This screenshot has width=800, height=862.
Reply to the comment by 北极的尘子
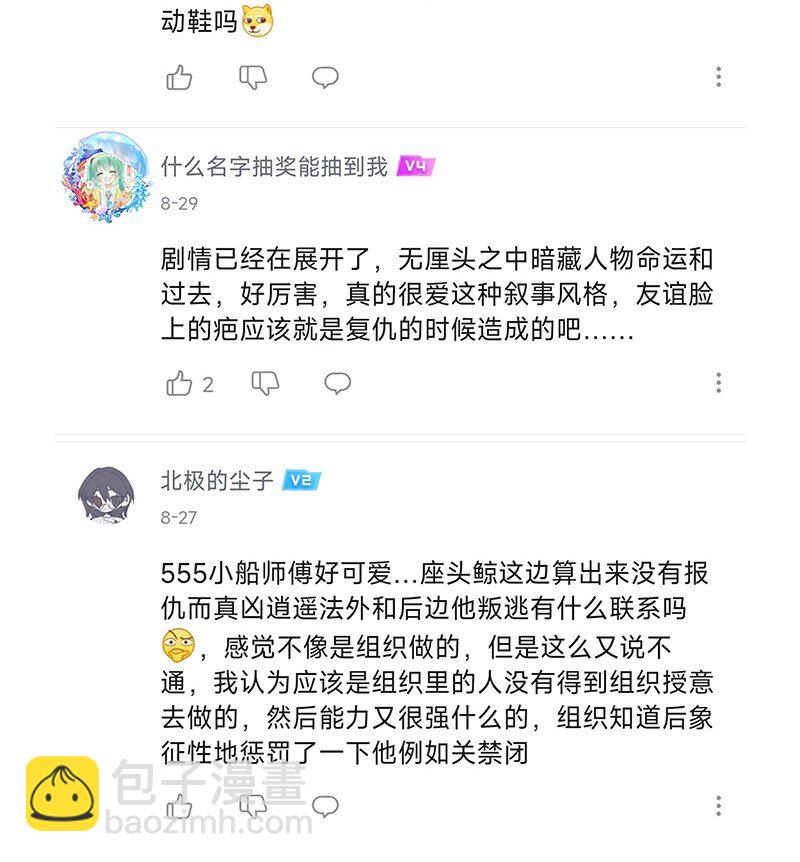pos(325,806)
